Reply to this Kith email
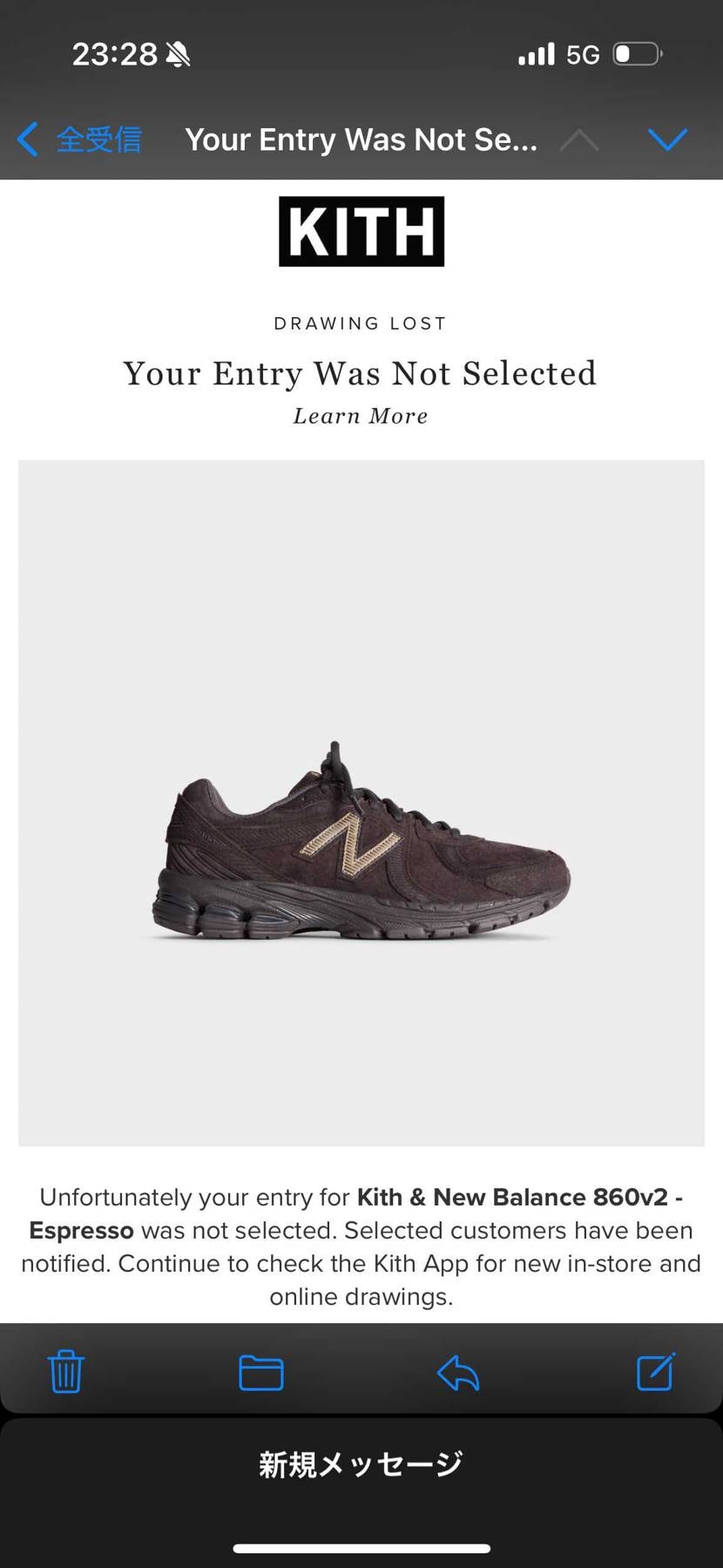 pyautogui.click(x=458, y=1373)
